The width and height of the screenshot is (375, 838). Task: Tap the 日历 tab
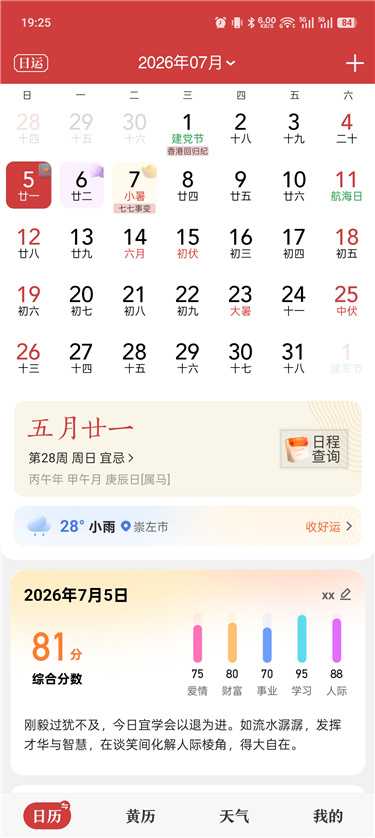47,816
